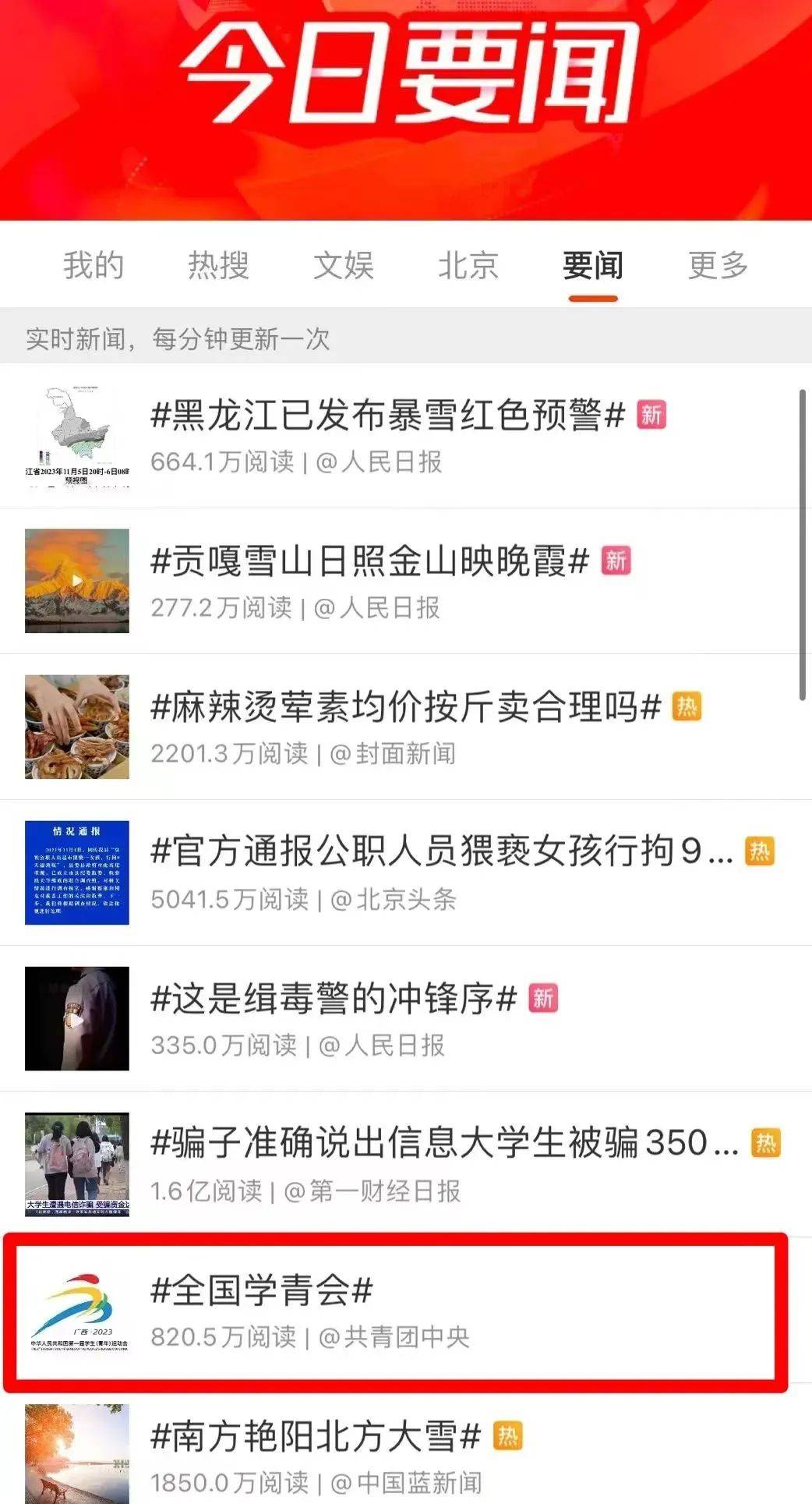Show the 更多 tab options
Viewport: 812px width, 1504px height.
tap(718, 266)
